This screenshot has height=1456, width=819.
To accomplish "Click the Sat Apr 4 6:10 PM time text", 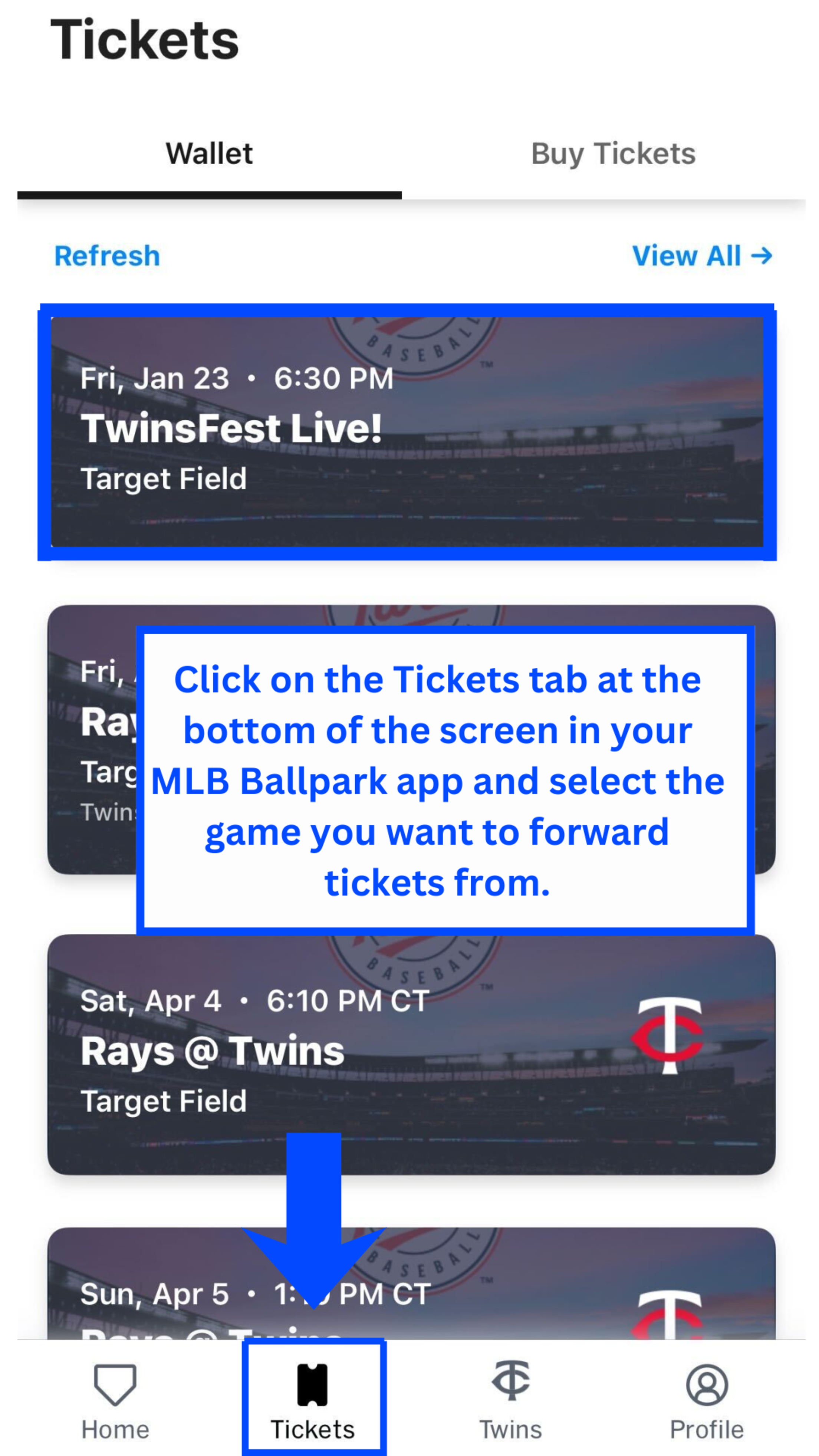I will [x=256, y=1000].
